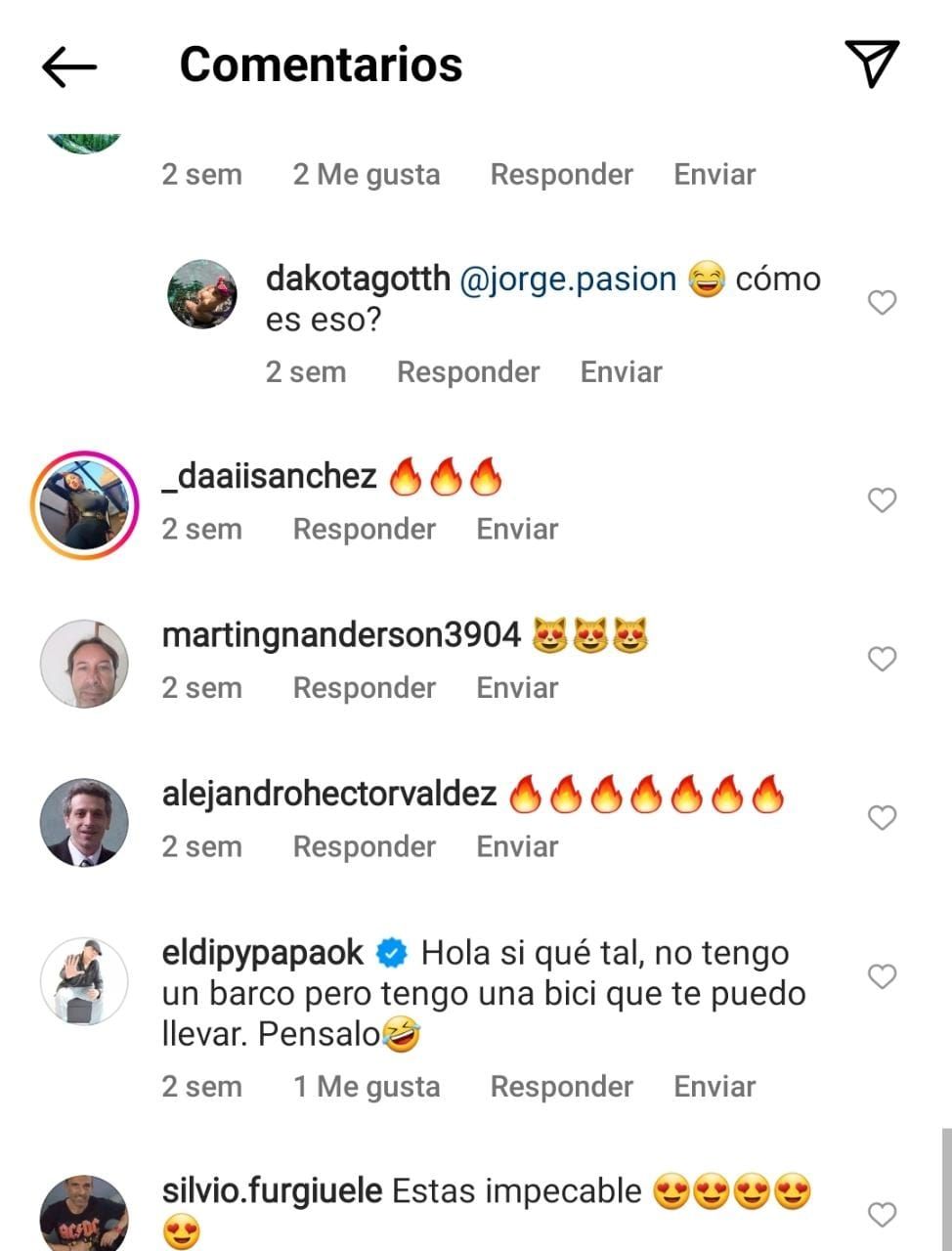Reply to _daaiisanchez's comment
Viewport: 952px width, 1251px height.
[x=364, y=530]
